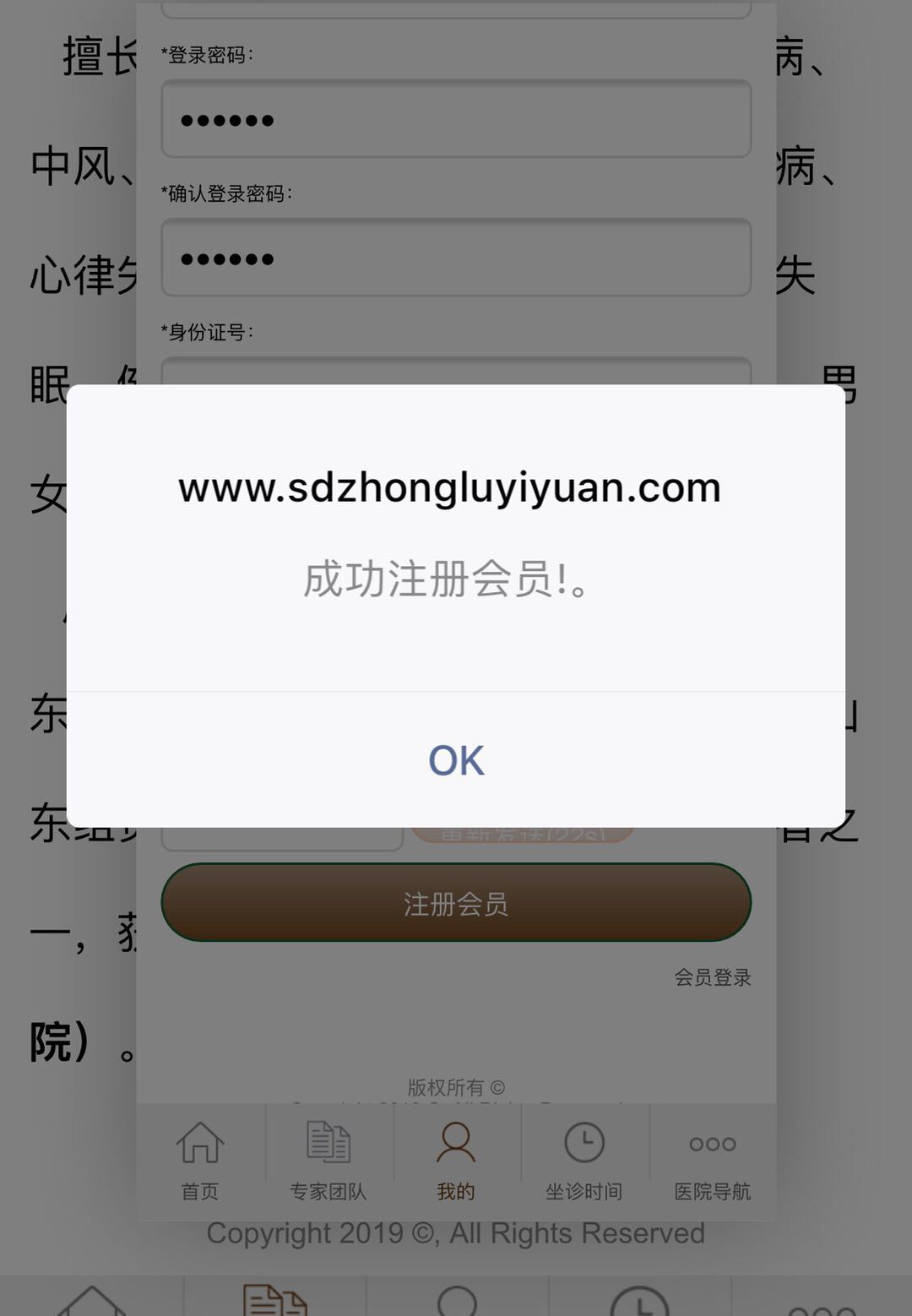Confirm the alert by tapping OK
This screenshot has width=912, height=1316.
[456, 760]
